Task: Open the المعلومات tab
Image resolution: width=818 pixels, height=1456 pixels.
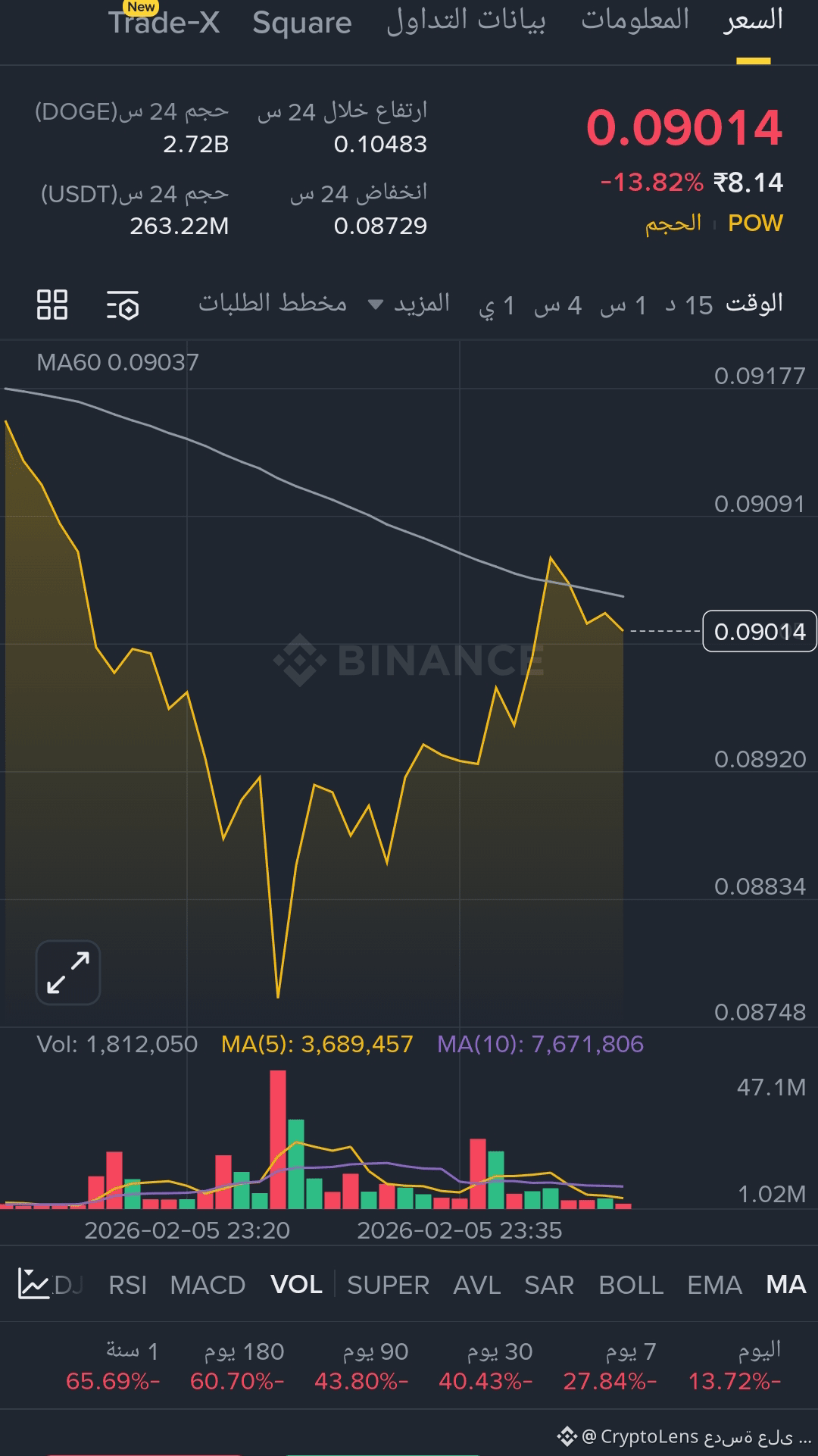Action: coord(635,20)
